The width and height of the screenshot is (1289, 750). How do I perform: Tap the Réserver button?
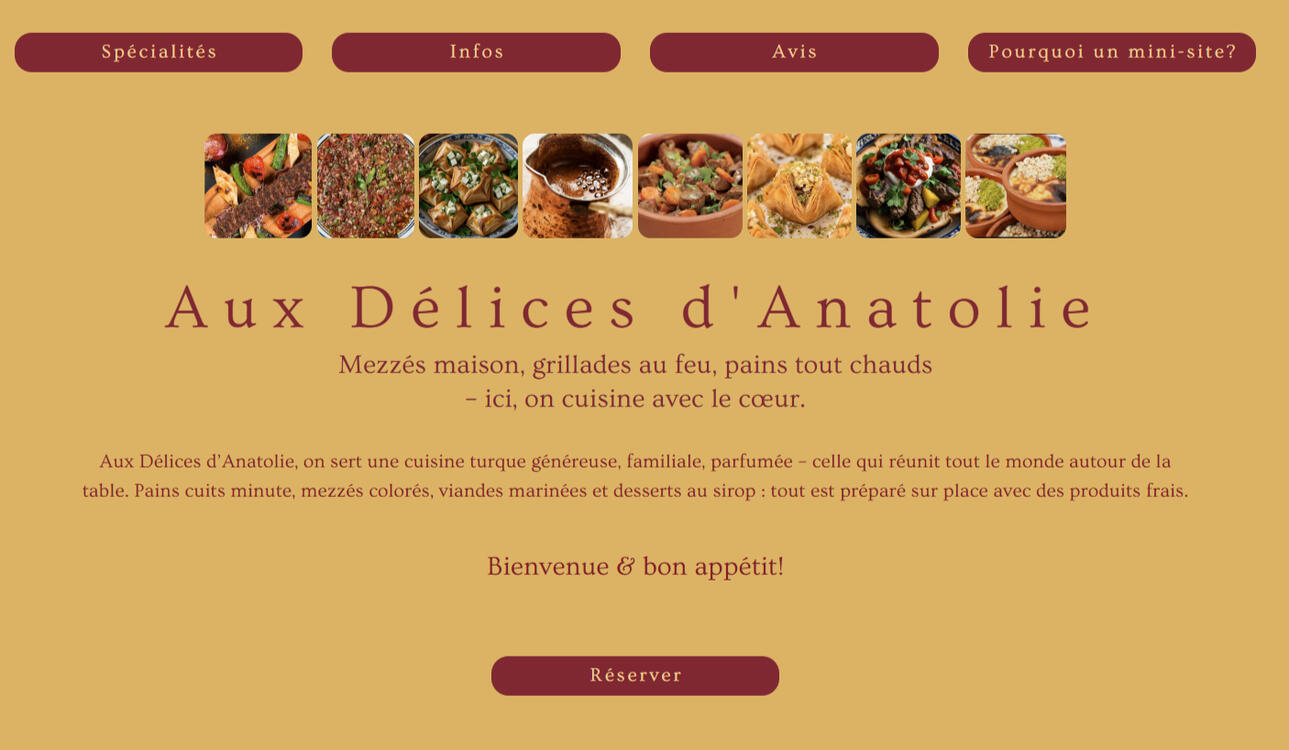(x=635, y=675)
